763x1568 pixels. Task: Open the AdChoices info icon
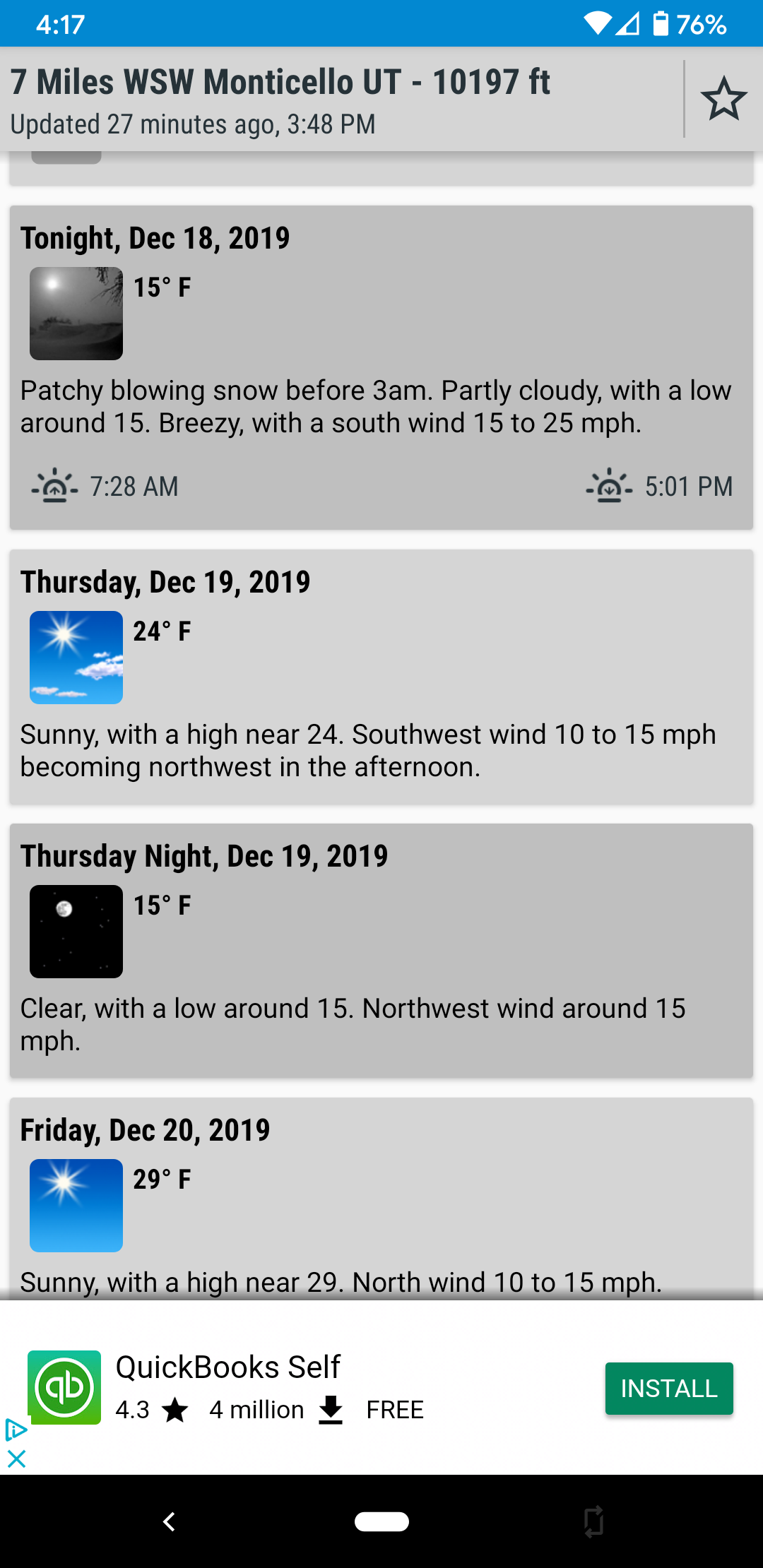click(x=16, y=1430)
